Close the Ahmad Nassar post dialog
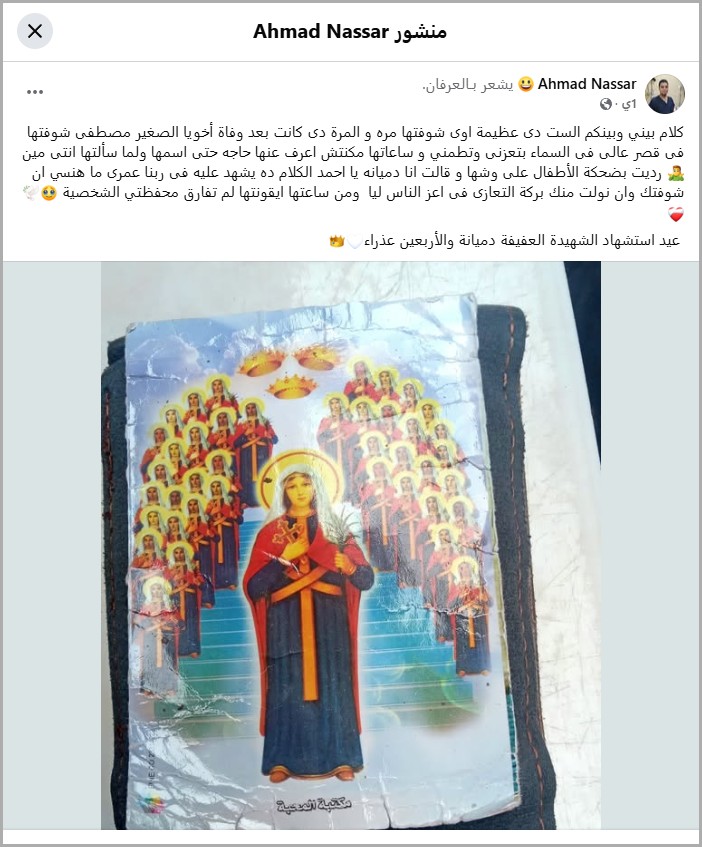The height and width of the screenshot is (847, 702). (x=35, y=32)
